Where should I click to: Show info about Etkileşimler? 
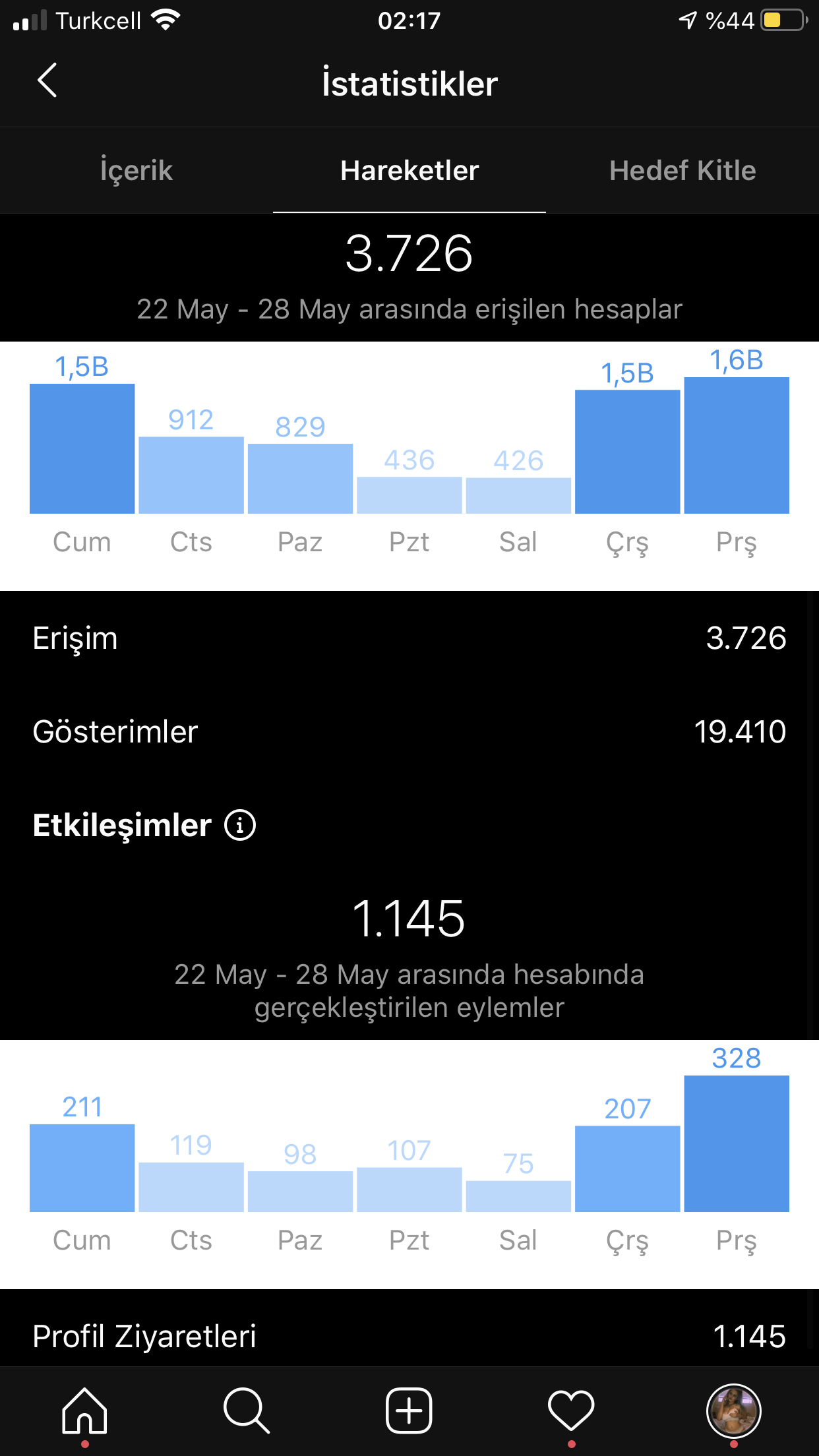[x=240, y=825]
